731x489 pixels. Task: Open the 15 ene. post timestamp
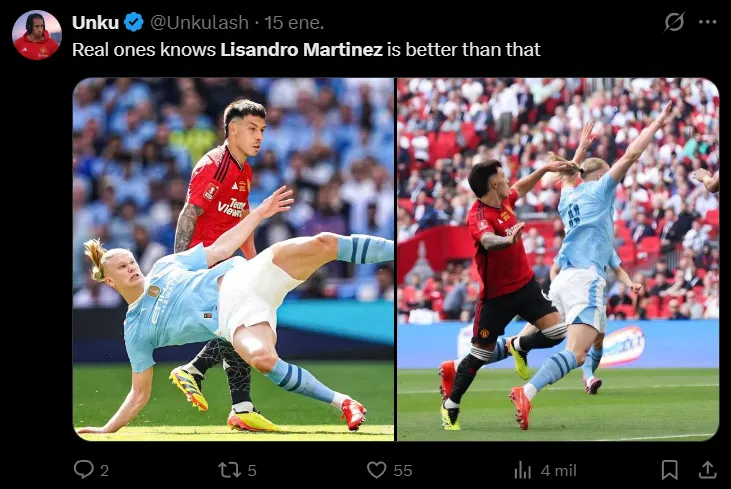(x=299, y=22)
